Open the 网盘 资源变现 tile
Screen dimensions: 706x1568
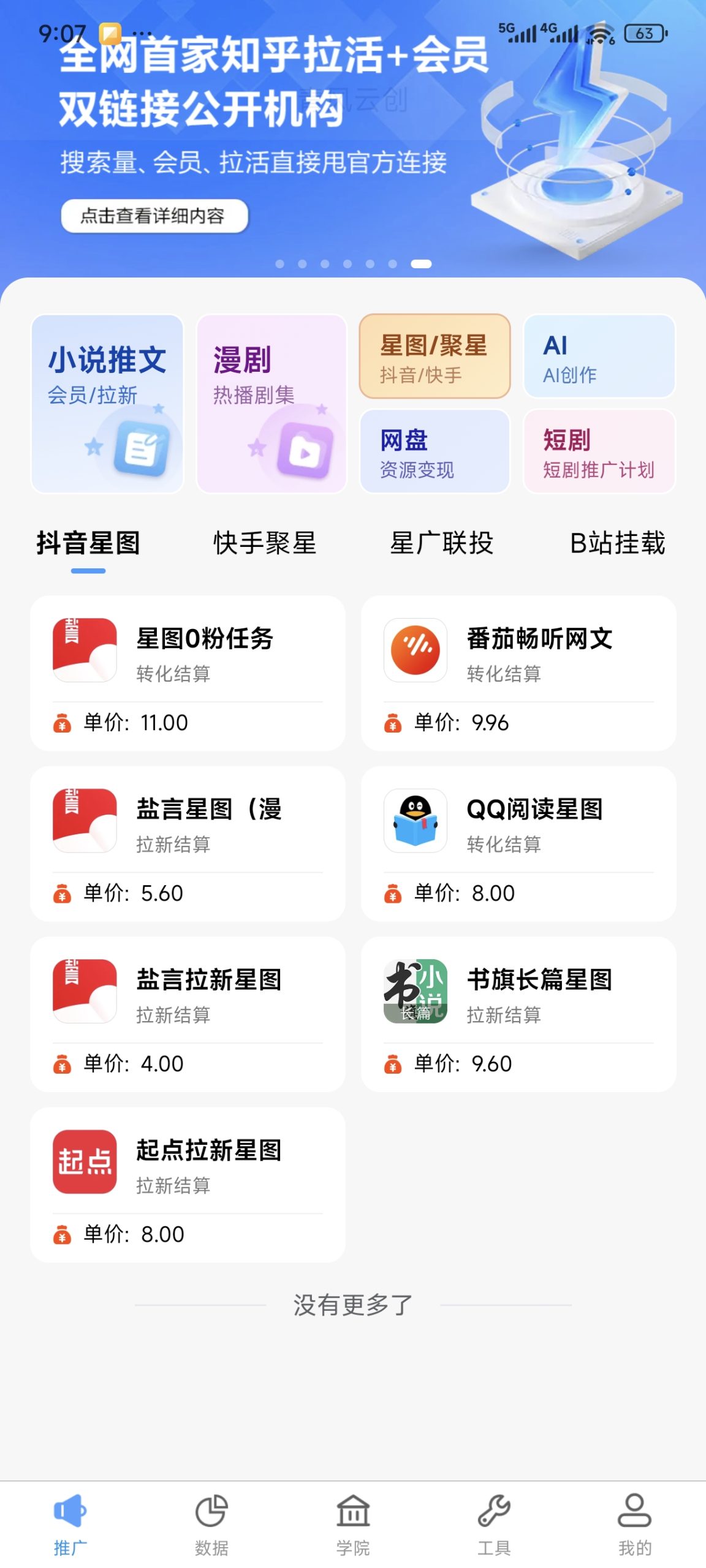click(x=435, y=451)
